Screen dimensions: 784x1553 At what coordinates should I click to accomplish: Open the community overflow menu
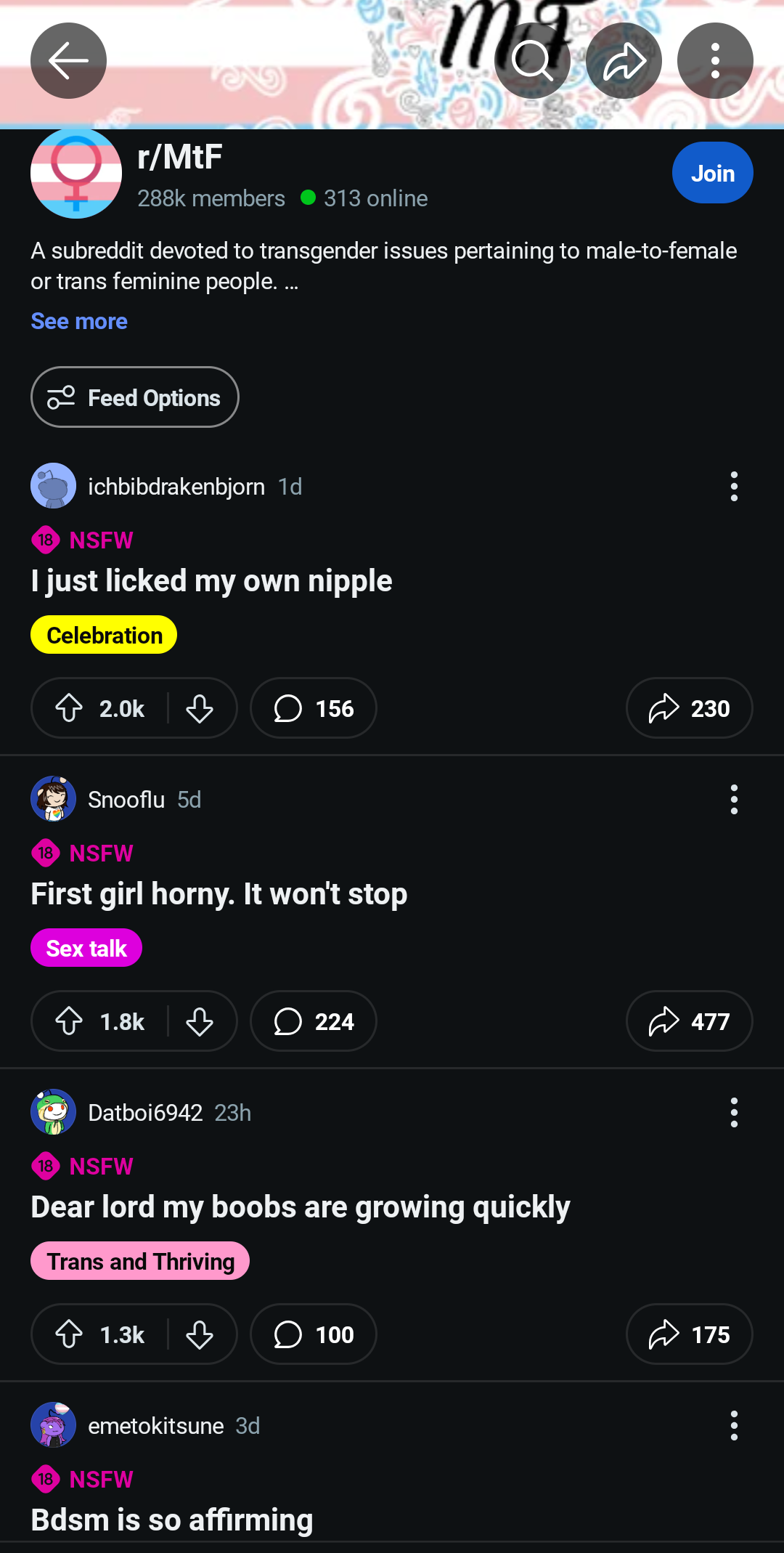coord(715,60)
